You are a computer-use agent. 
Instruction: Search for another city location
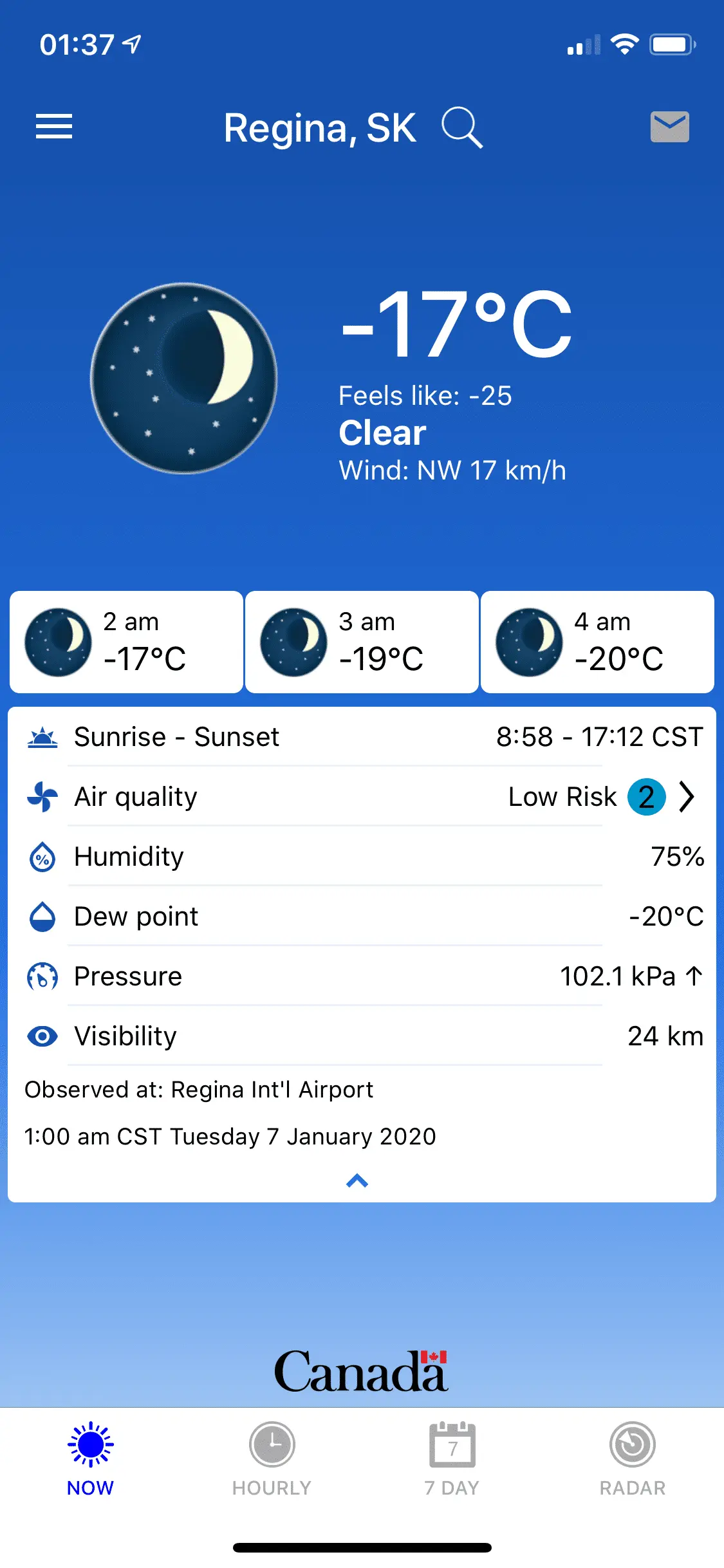[461, 127]
